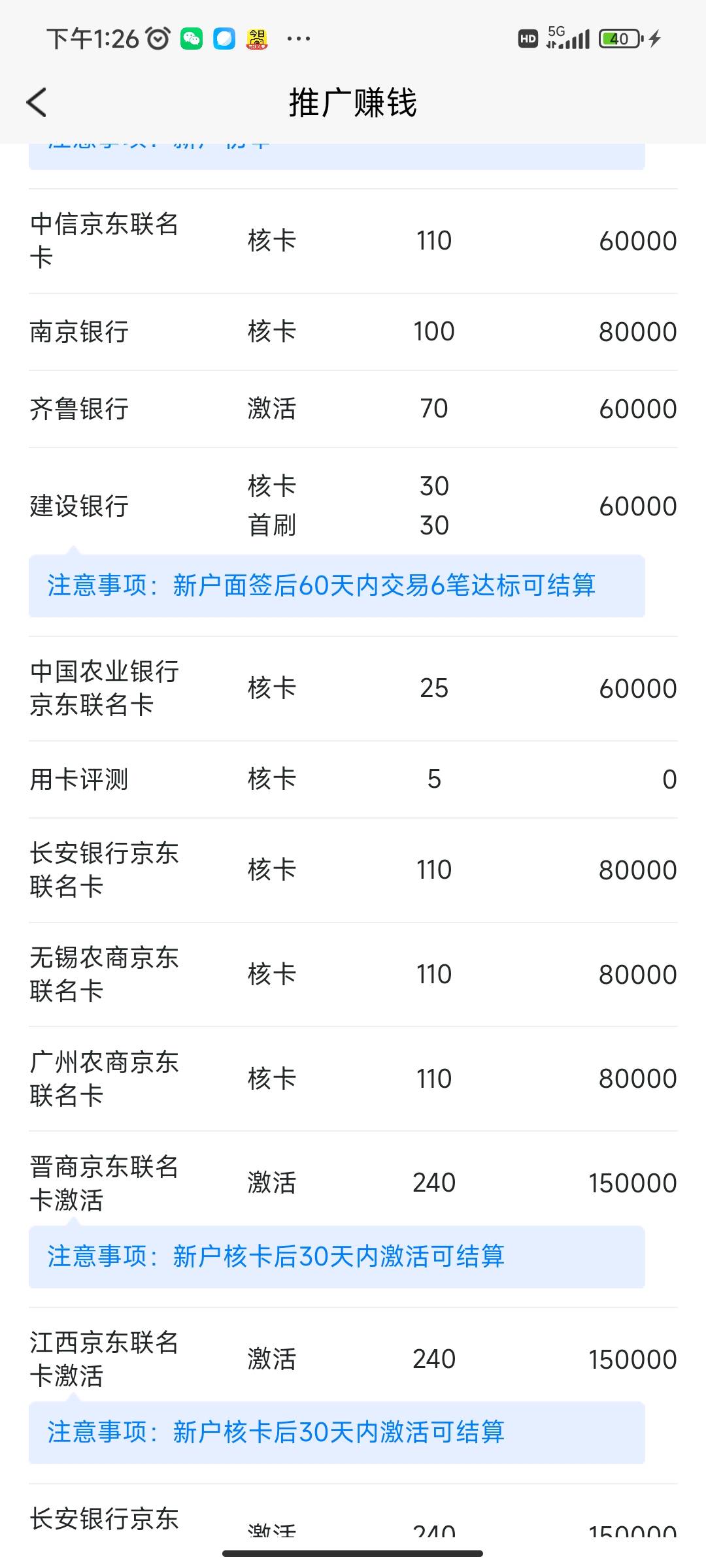Screen dimensions: 706x1568
Task: Select the 齐鲁银行 激活 promotion
Action: (x=353, y=408)
